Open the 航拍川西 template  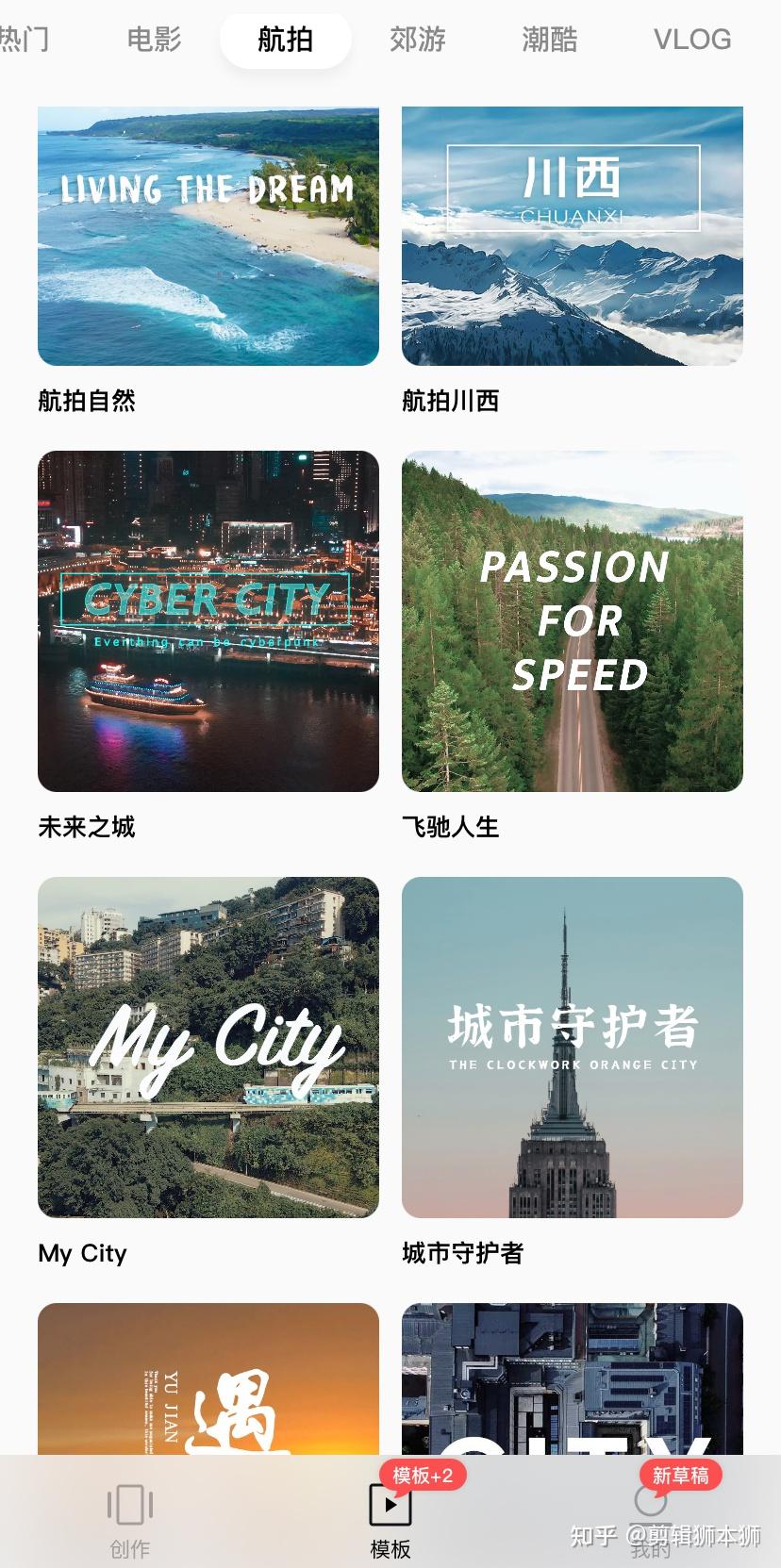[x=573, y=236]
